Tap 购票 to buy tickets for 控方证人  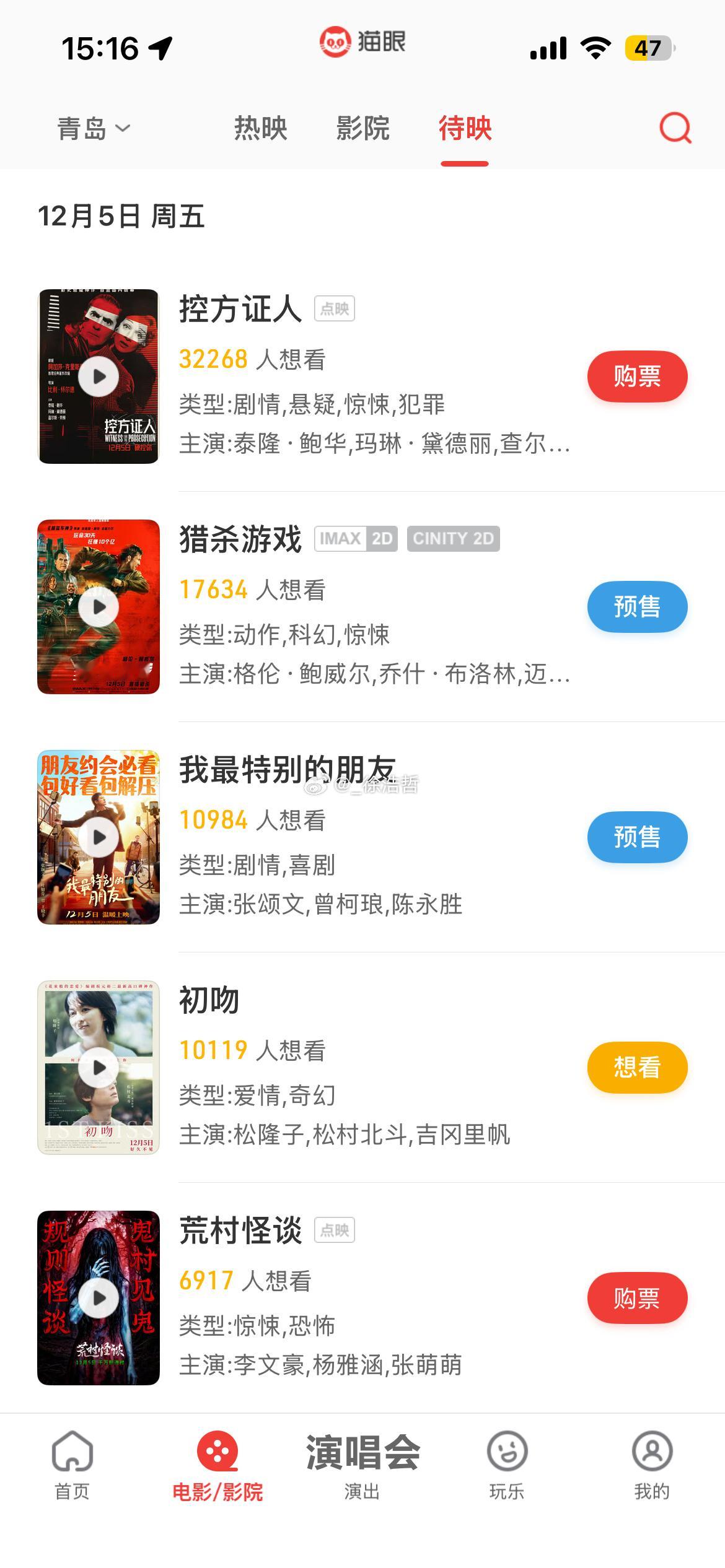(637, 377)
